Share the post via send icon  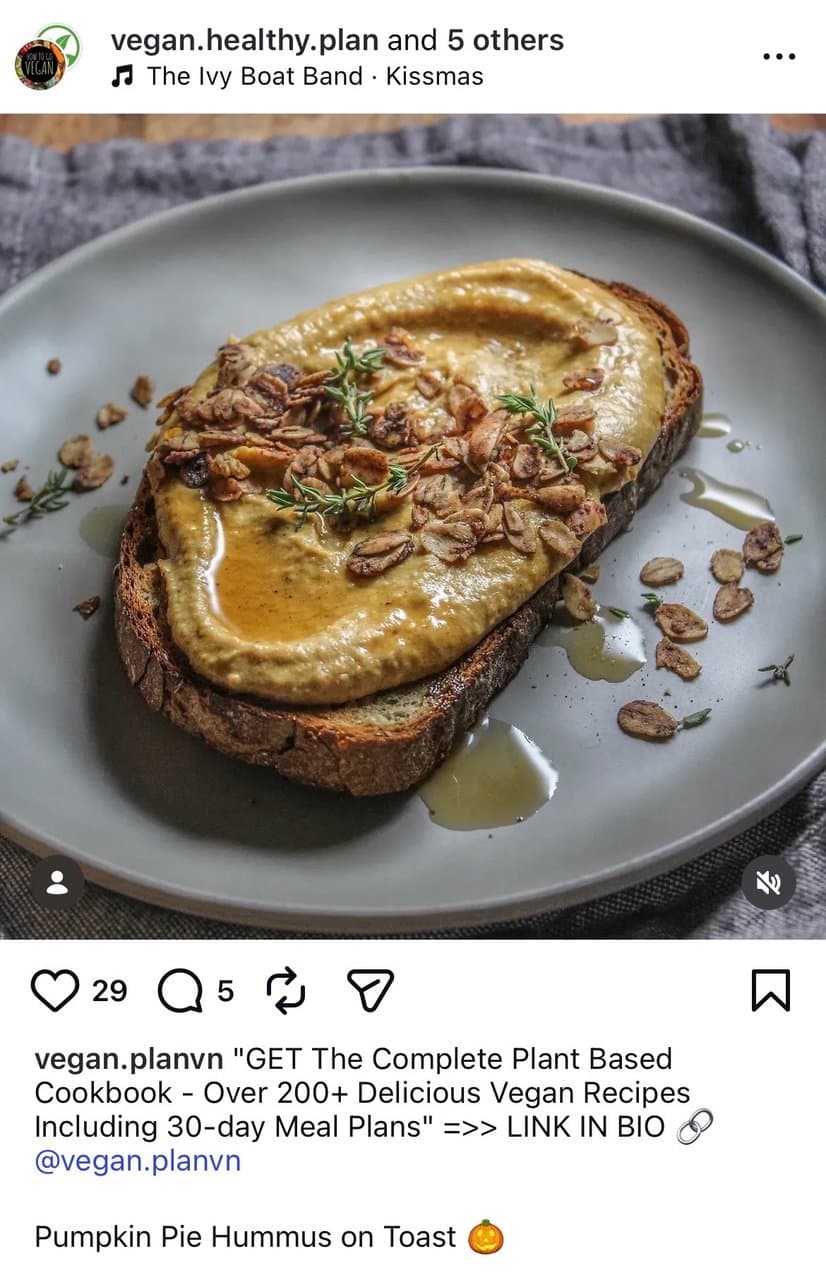click(370, 991)
